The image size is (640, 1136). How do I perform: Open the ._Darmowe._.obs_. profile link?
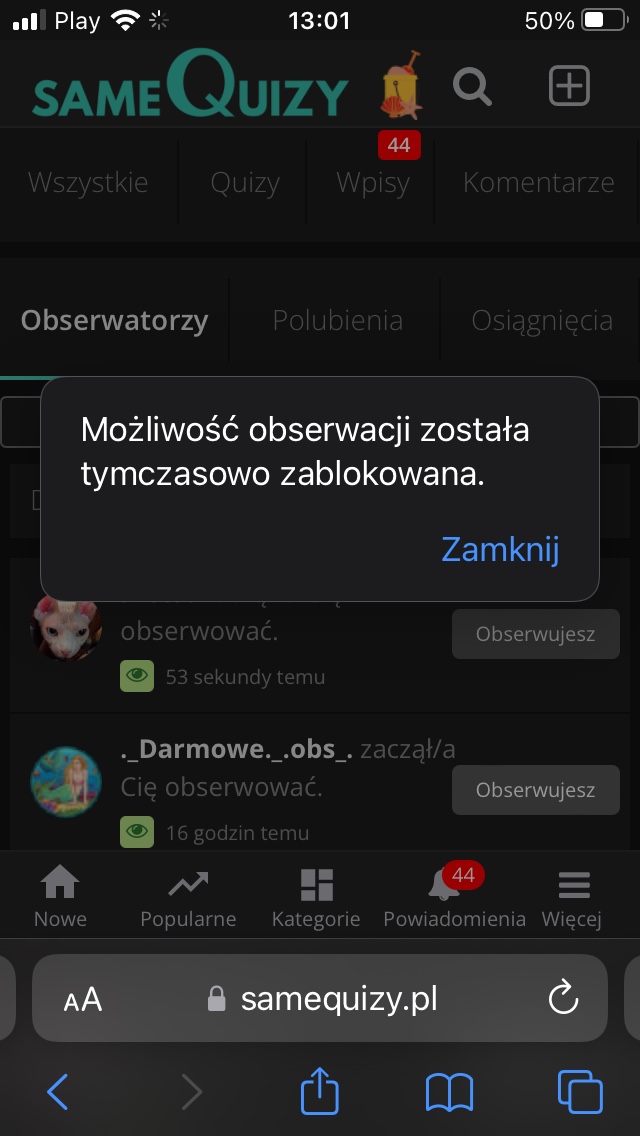(x=236, y=750)
